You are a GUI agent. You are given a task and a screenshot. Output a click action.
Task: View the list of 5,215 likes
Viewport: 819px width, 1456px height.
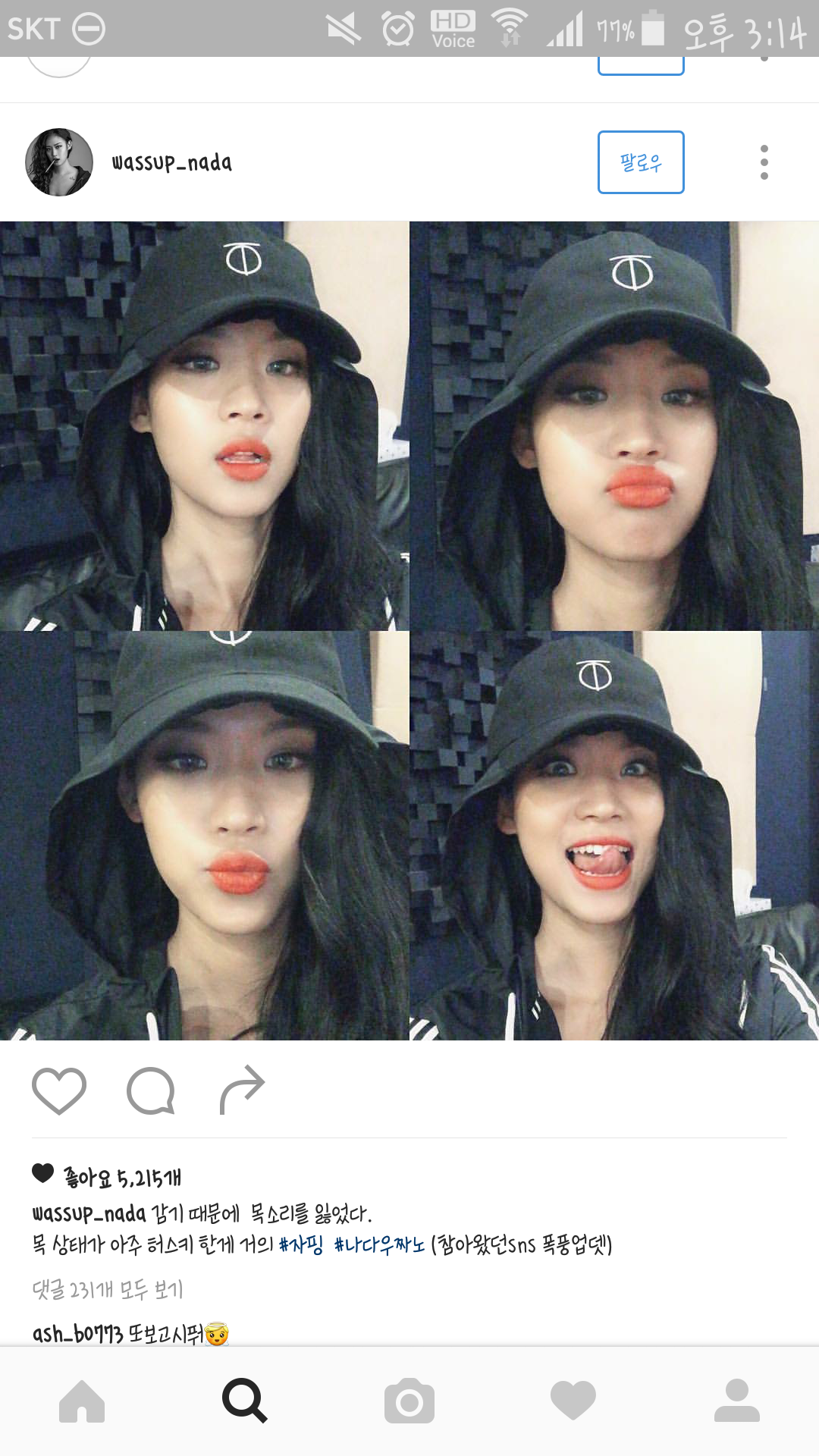tap(121, 1177)
